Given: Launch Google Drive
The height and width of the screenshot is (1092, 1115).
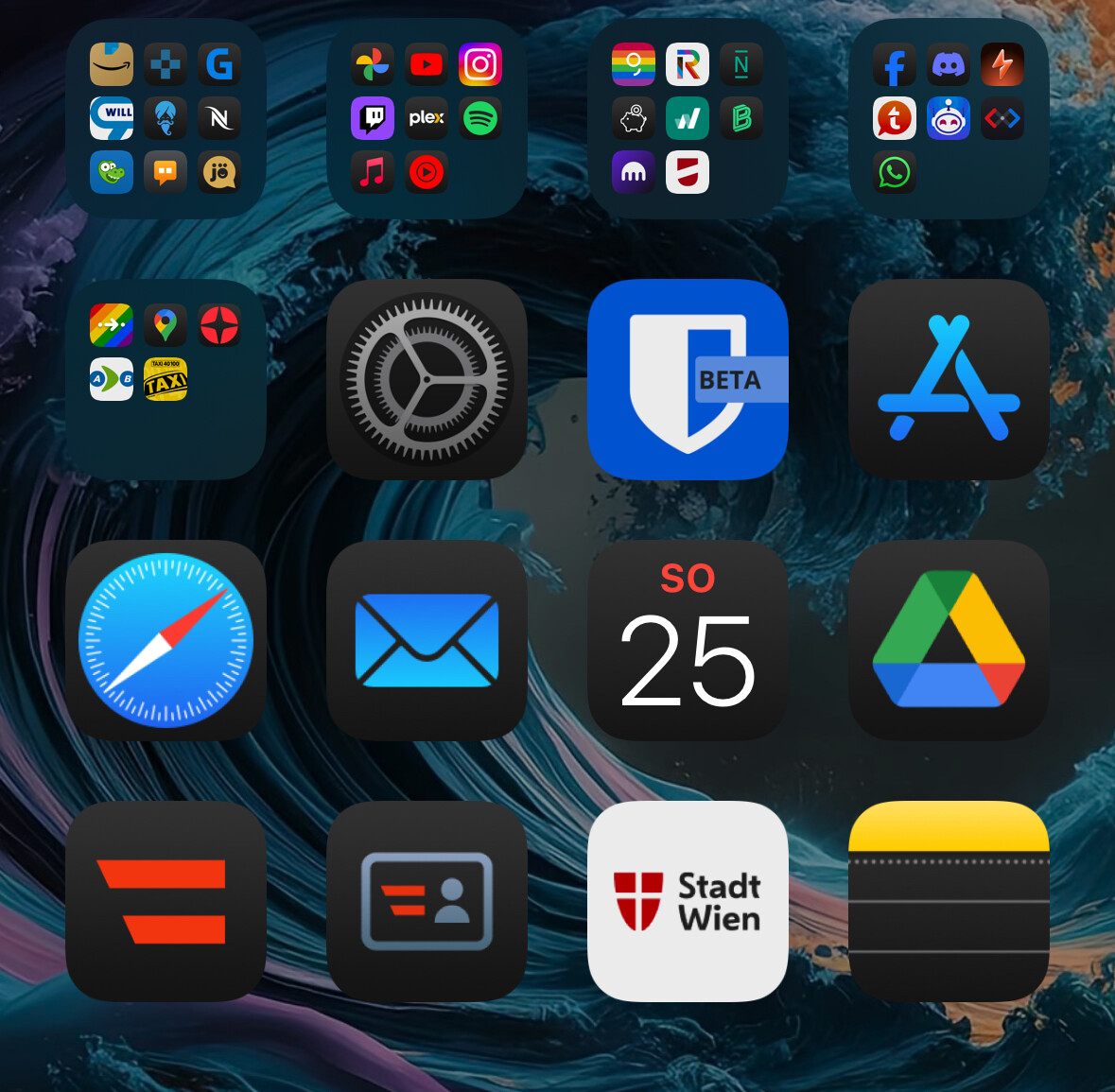Looking at the screenshot, I should tap(949, 640).
